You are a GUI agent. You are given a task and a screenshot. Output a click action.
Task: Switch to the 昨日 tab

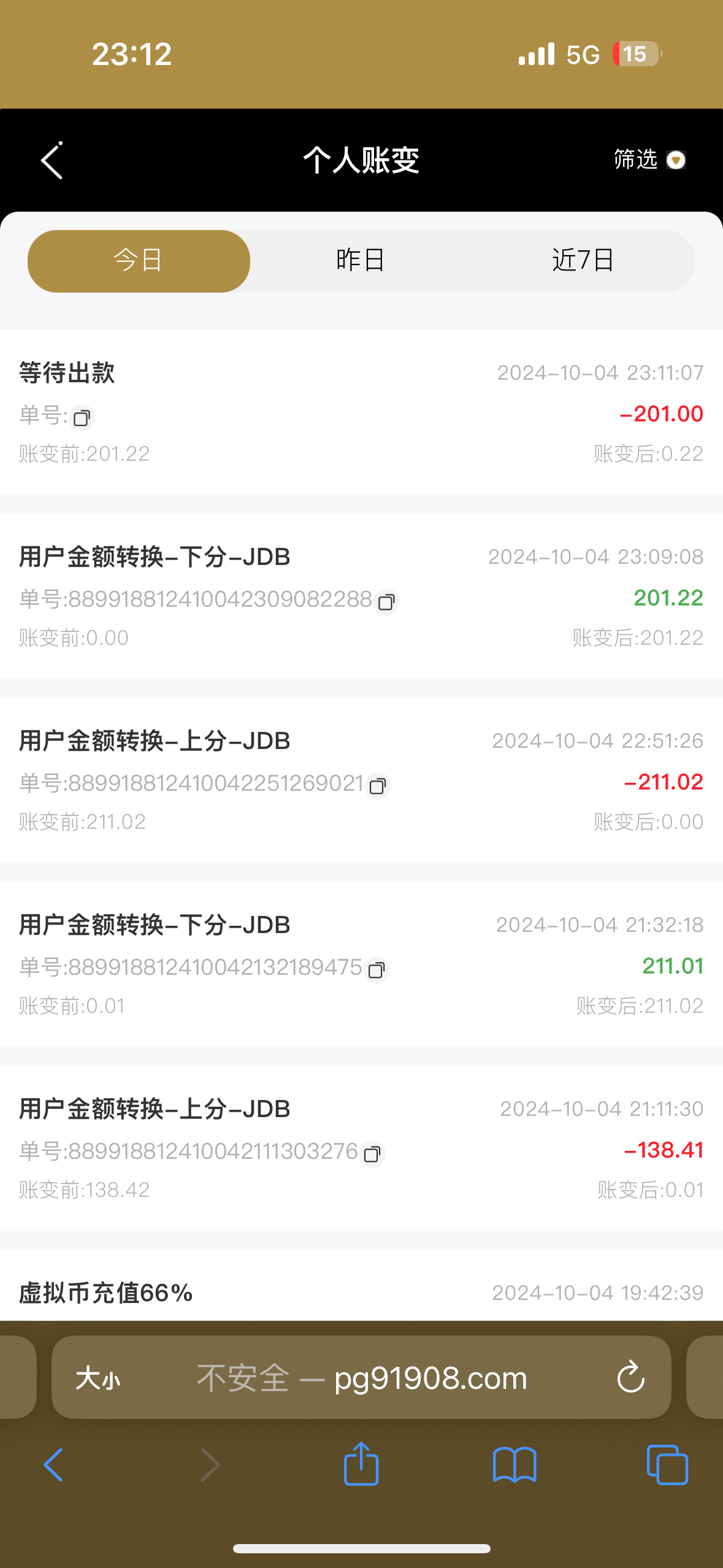point(361,261)
